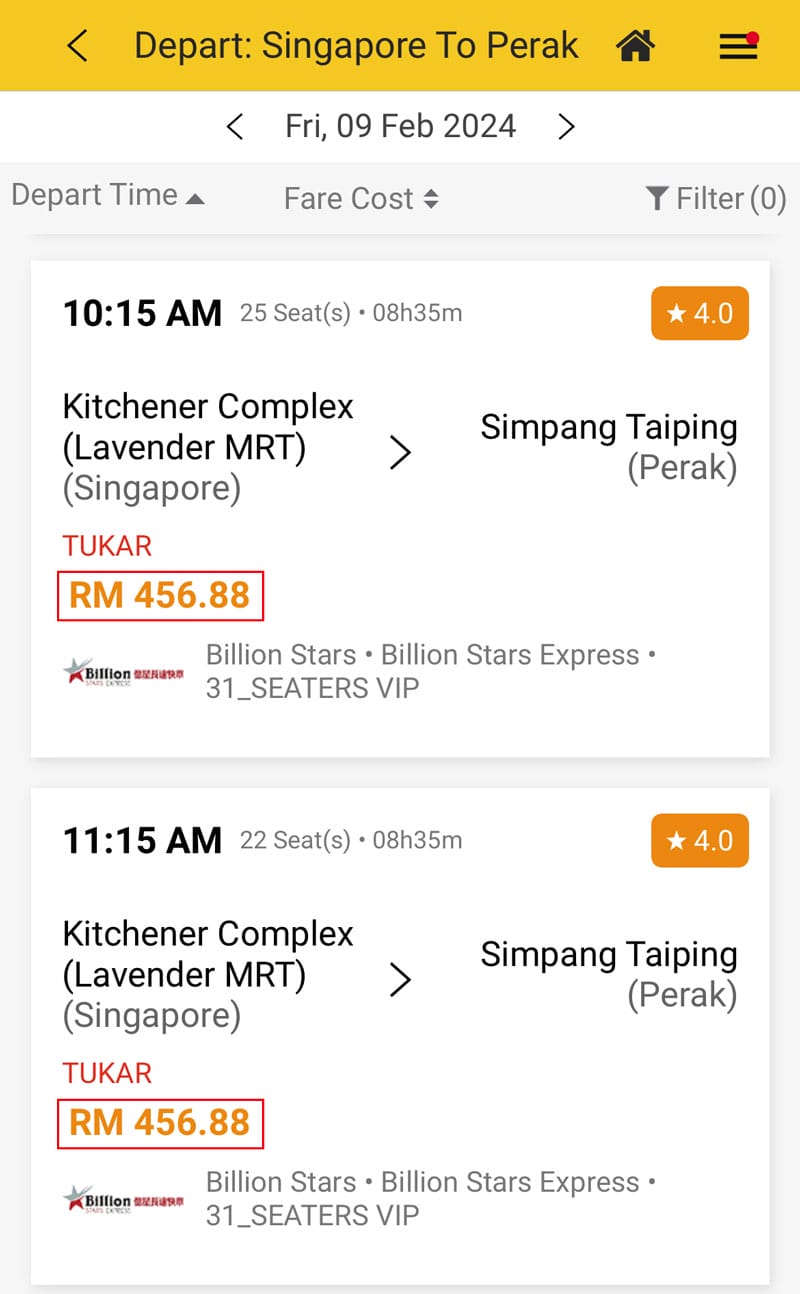Sort trips by Depart Time

107,195
